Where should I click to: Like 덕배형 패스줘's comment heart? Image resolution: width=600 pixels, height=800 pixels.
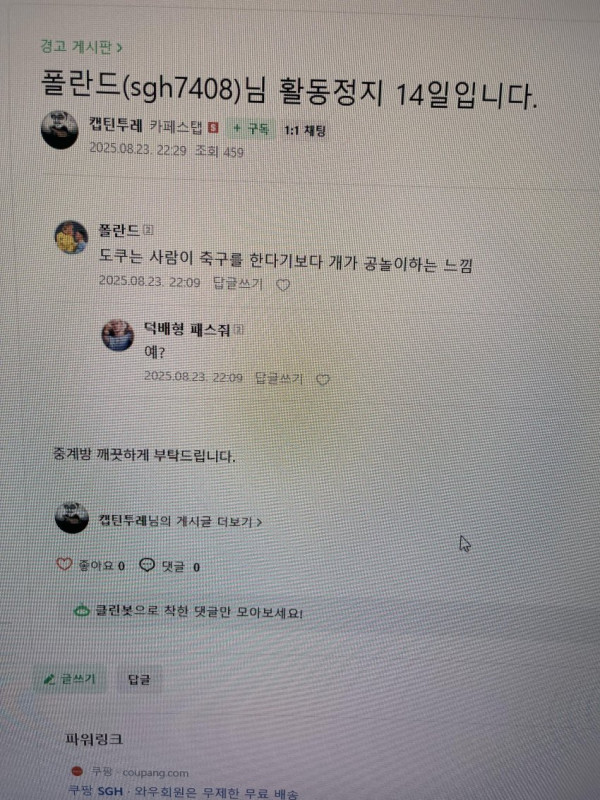coord(322,379)
